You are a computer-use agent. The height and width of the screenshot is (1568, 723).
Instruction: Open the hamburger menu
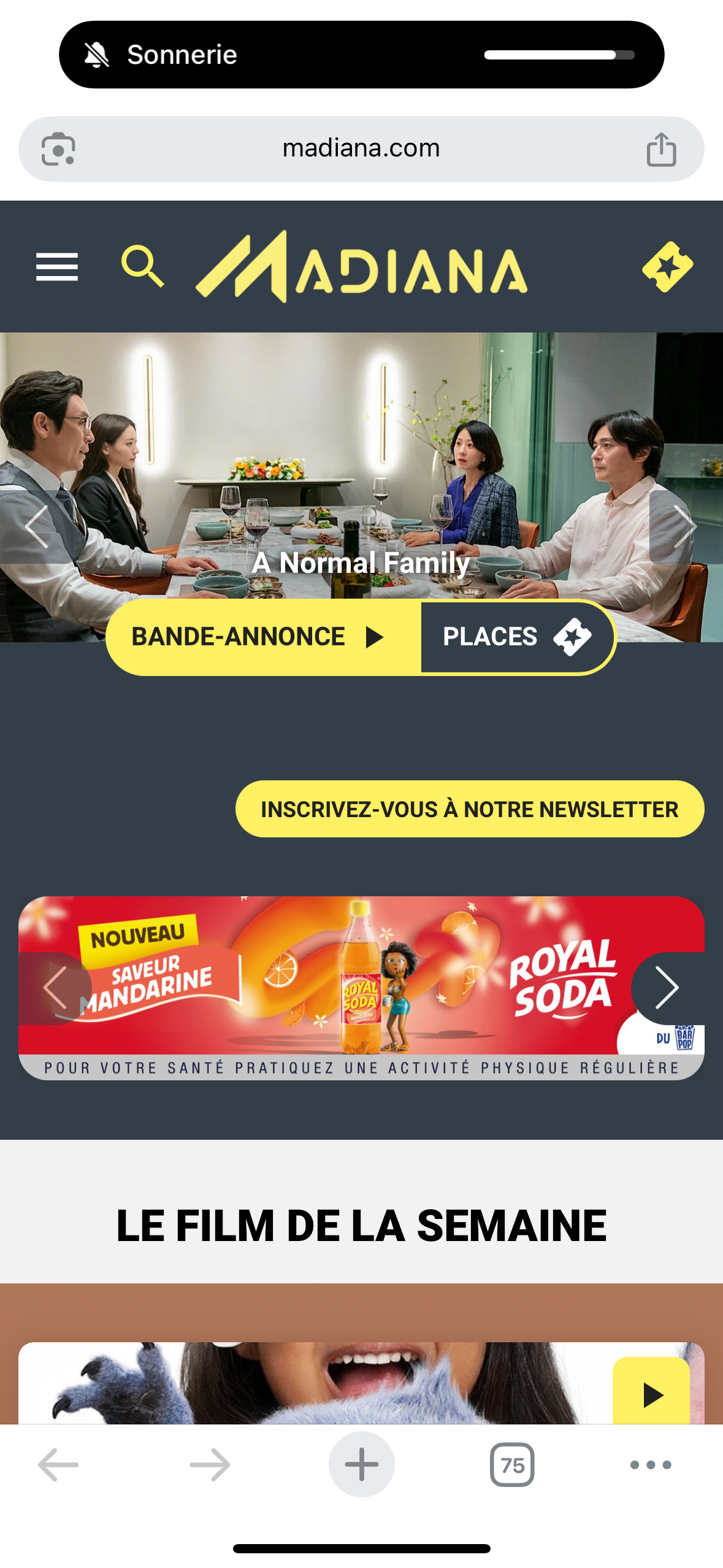click(x=57, y=267)
